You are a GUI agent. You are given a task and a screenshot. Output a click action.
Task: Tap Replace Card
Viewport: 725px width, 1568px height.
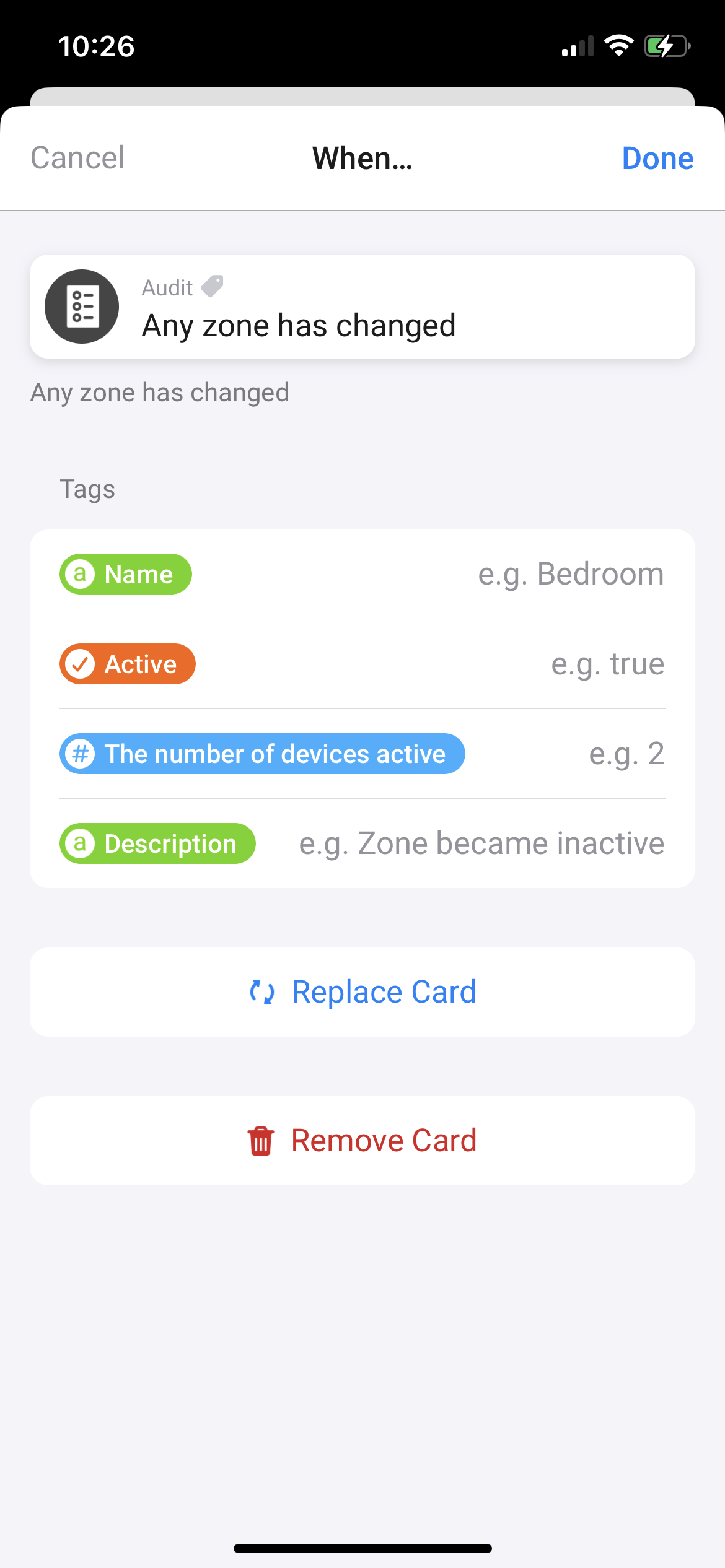pos(362,992)
